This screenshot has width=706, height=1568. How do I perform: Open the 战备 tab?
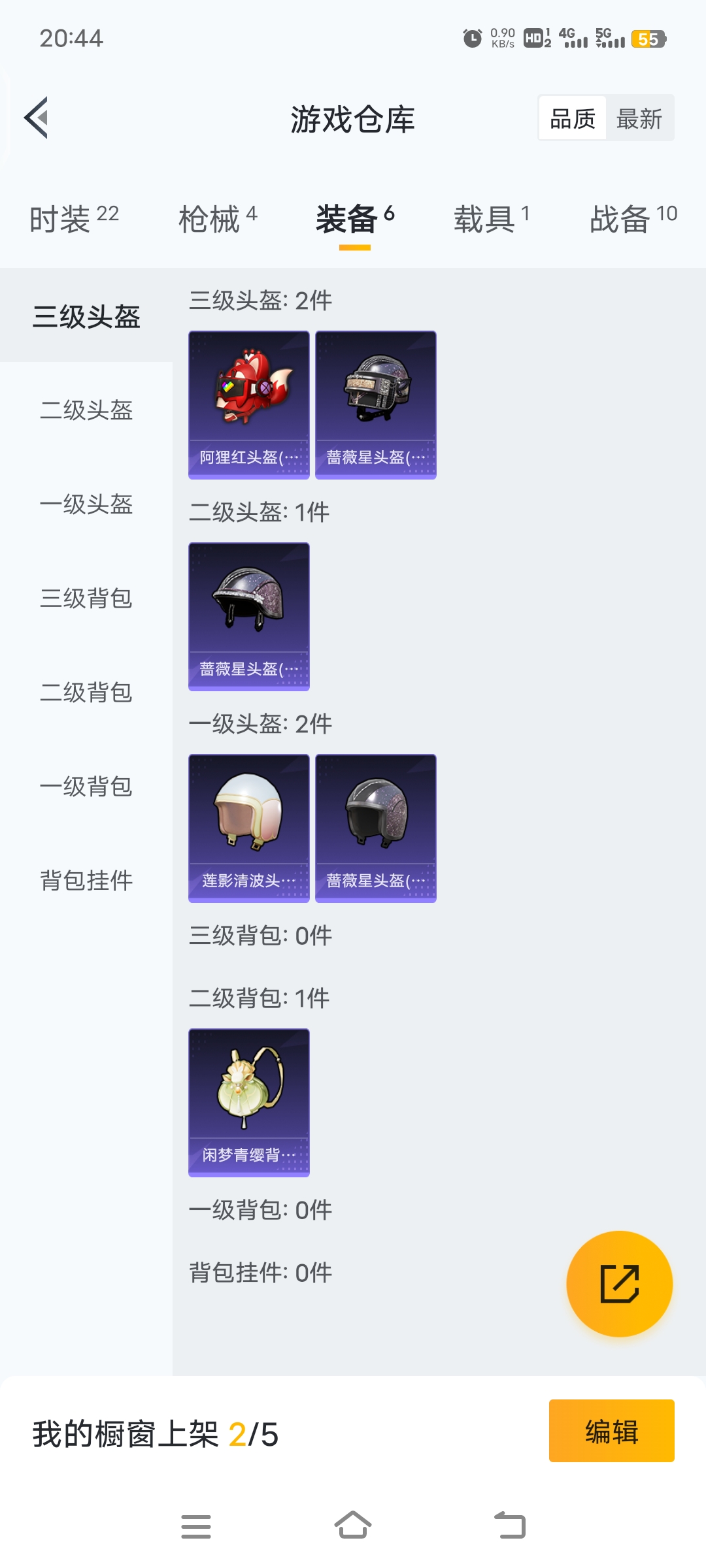coord(633,219)
